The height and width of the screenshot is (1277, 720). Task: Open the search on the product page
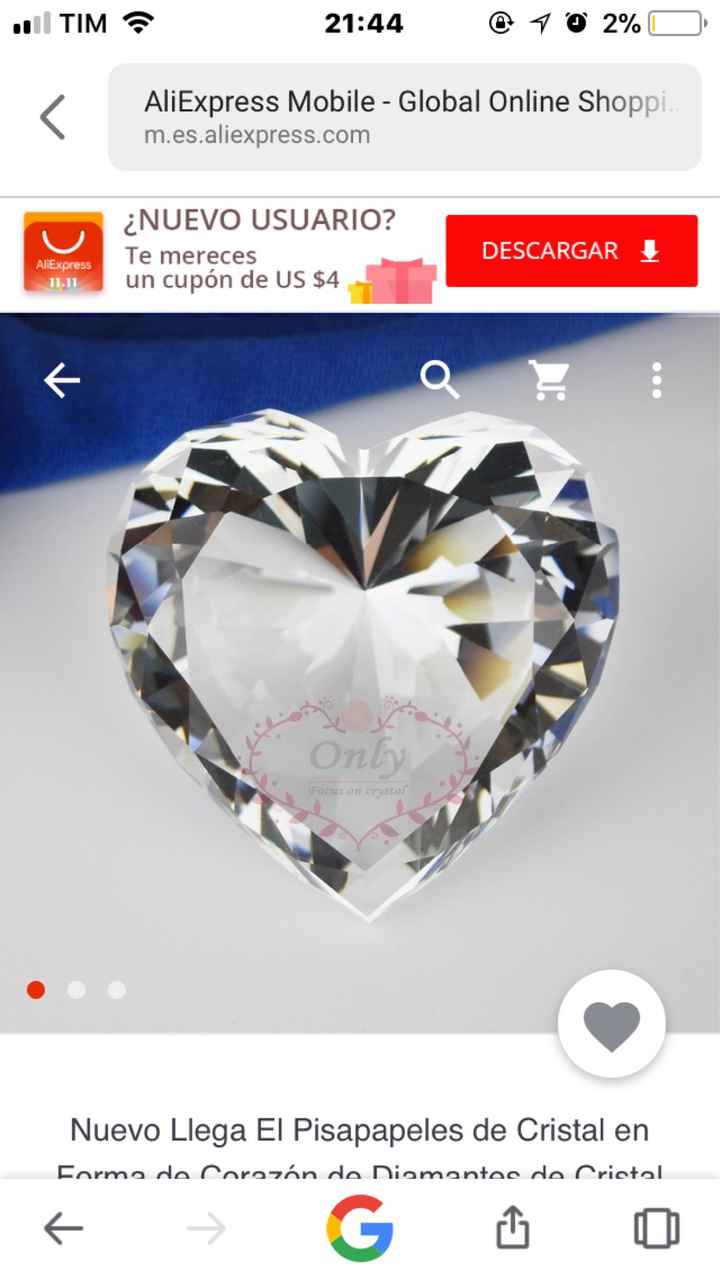pos(440,380)
